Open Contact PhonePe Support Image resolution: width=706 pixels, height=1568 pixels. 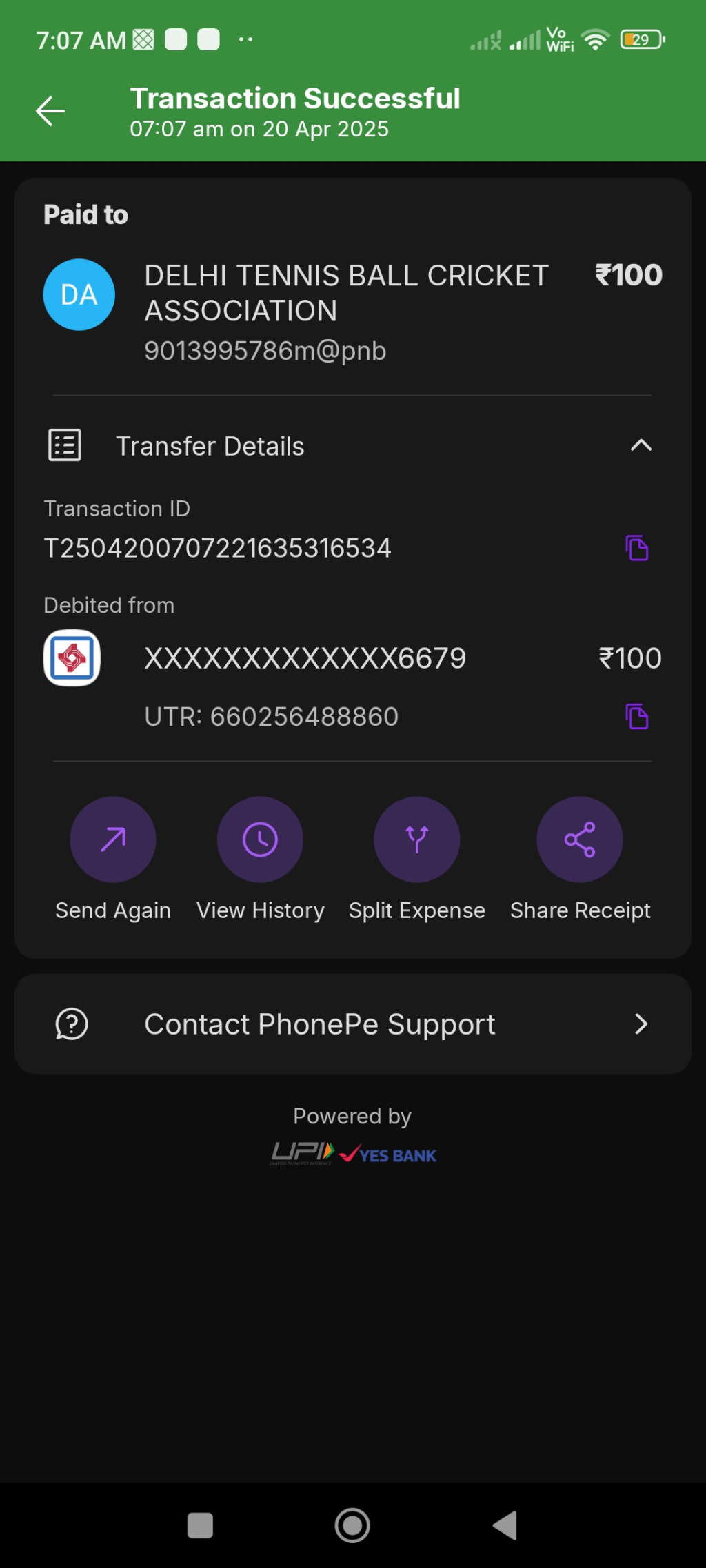(x=353, y=1024)
